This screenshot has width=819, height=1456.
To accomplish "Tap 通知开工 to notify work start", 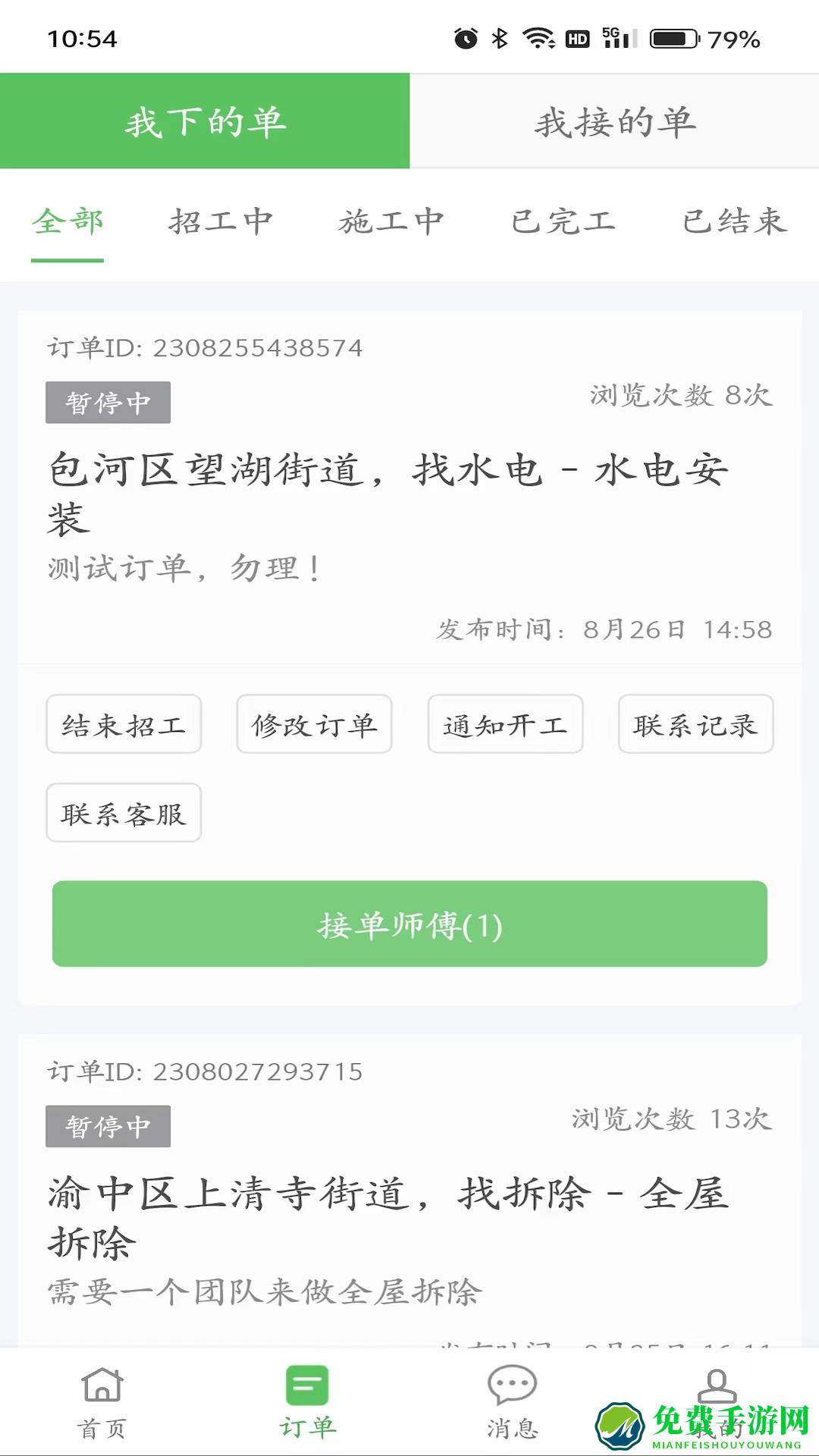I will click(505, 724).
